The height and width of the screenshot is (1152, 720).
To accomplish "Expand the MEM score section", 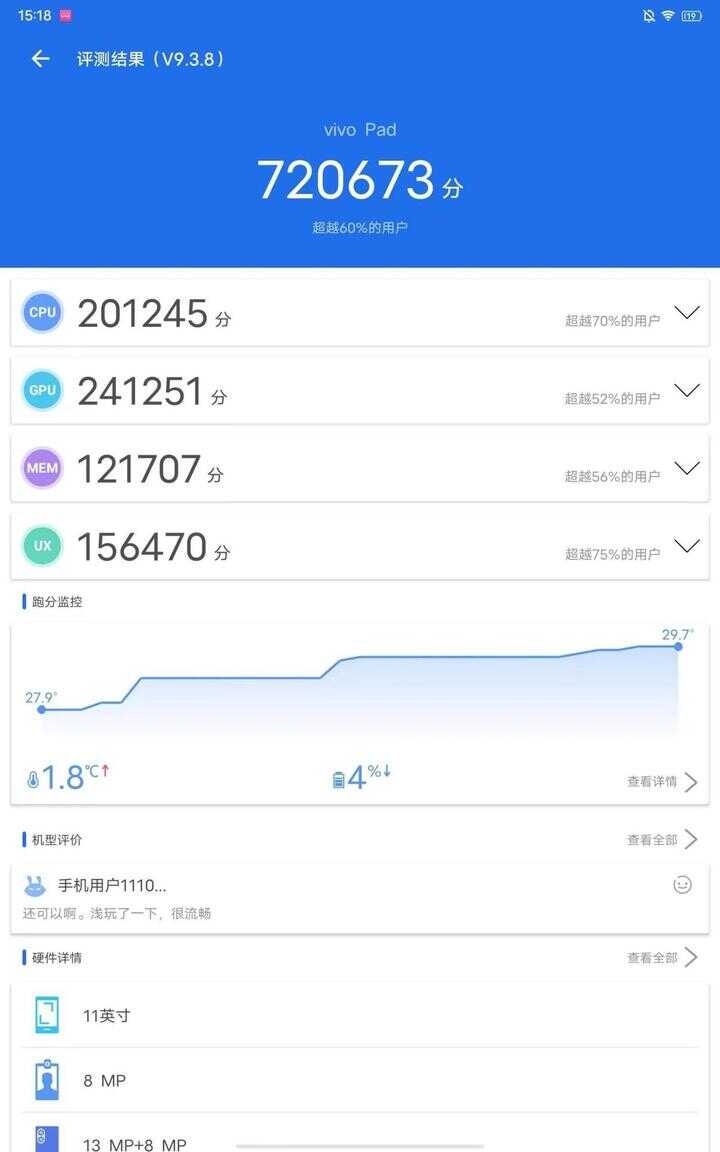I will click(x=686, y=468).
